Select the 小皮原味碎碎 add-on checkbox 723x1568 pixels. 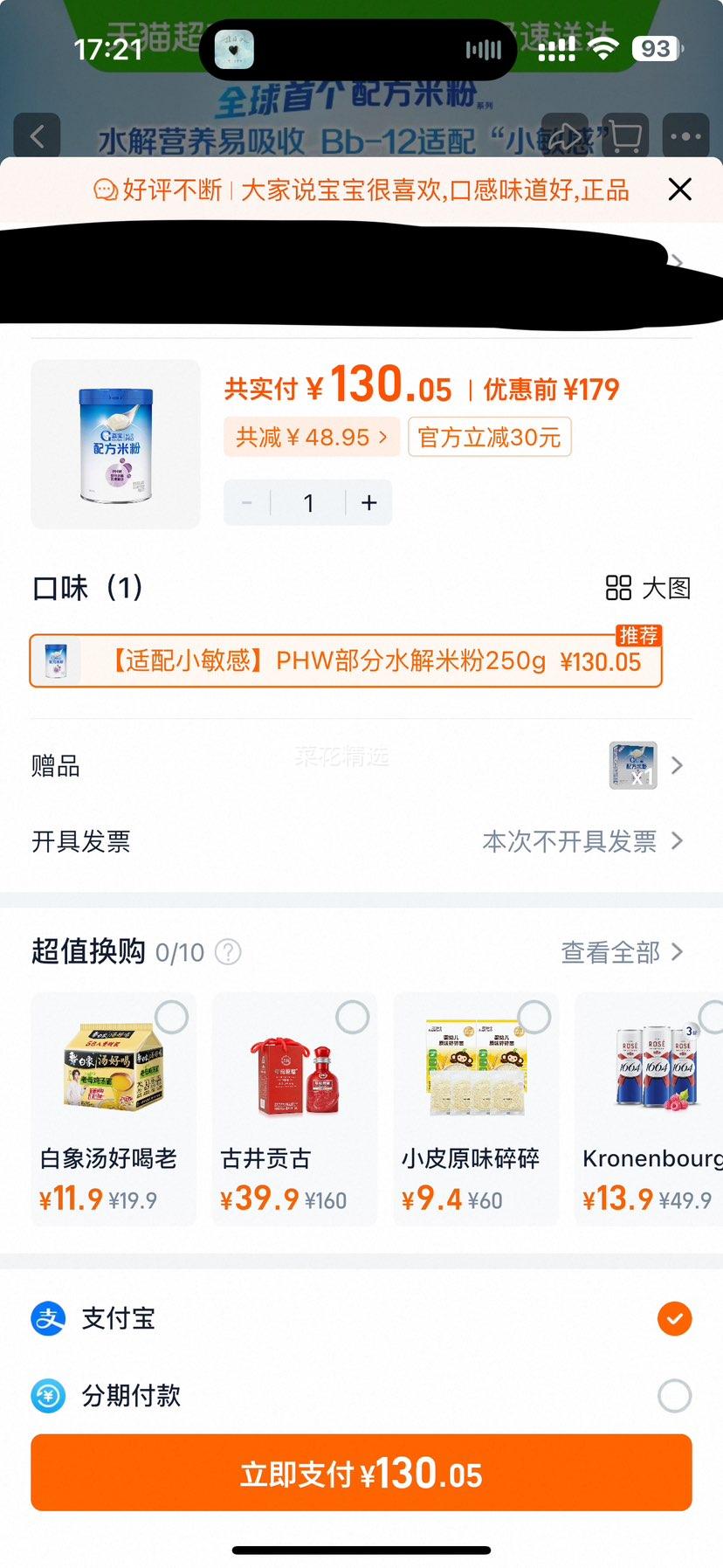534,1016
